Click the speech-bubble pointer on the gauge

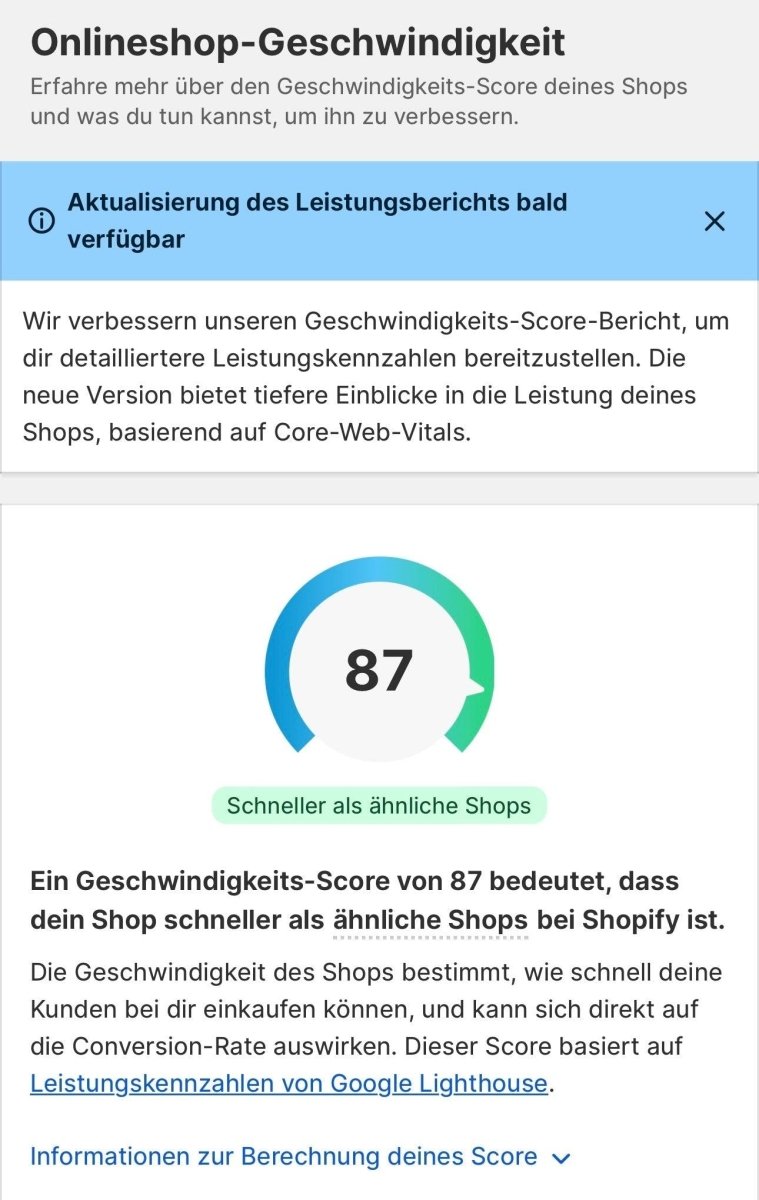[x=482, y=685]
